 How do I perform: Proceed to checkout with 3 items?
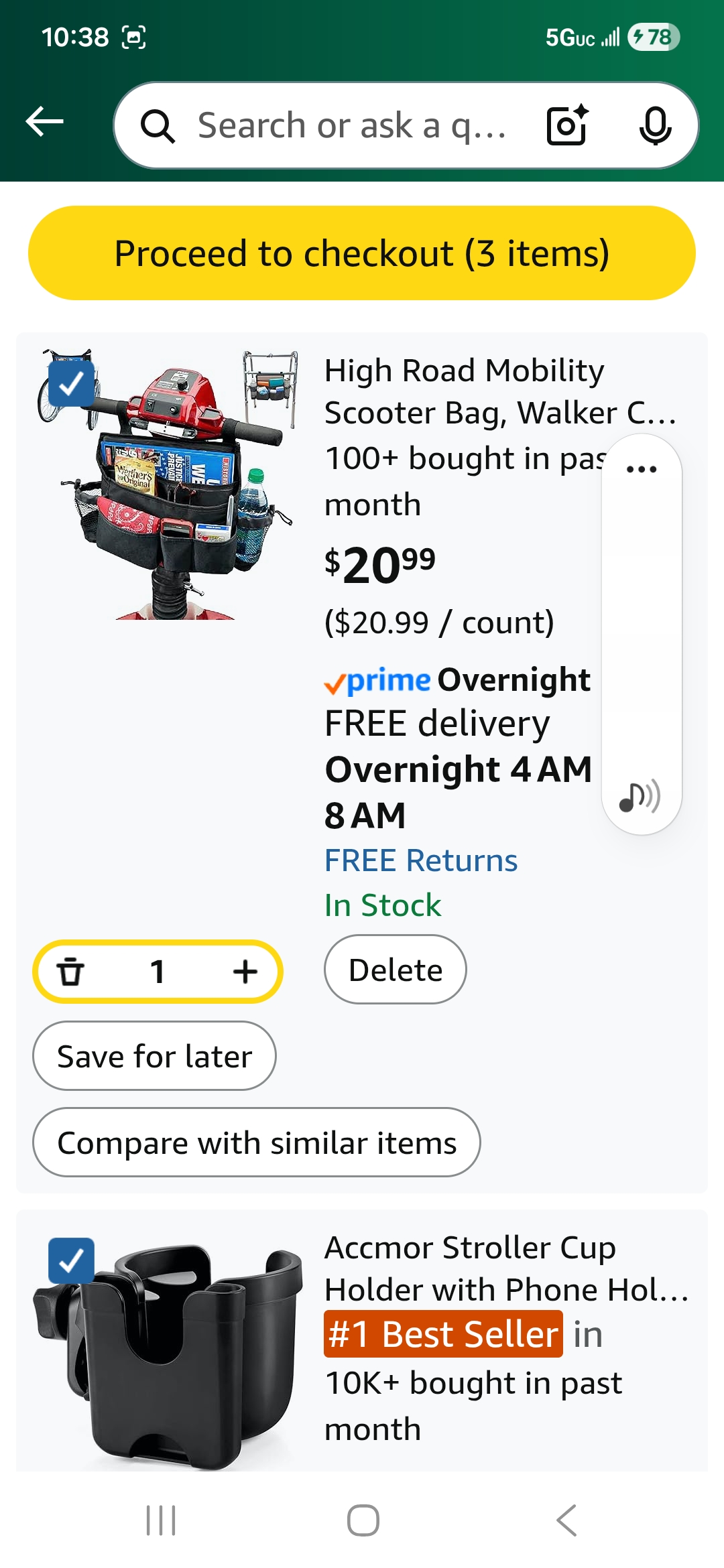pos(362,253)
